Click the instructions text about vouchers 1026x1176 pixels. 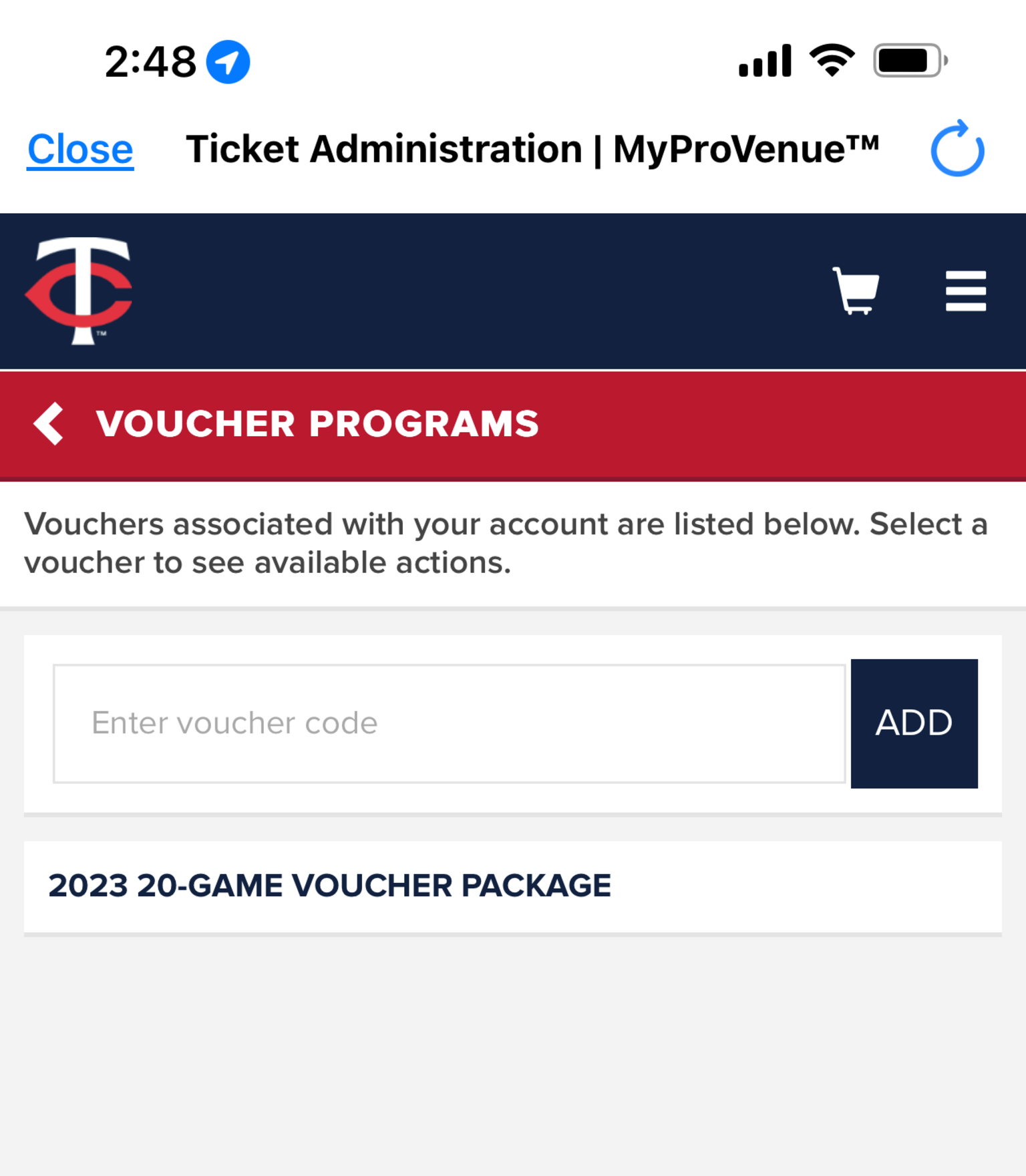506,543
